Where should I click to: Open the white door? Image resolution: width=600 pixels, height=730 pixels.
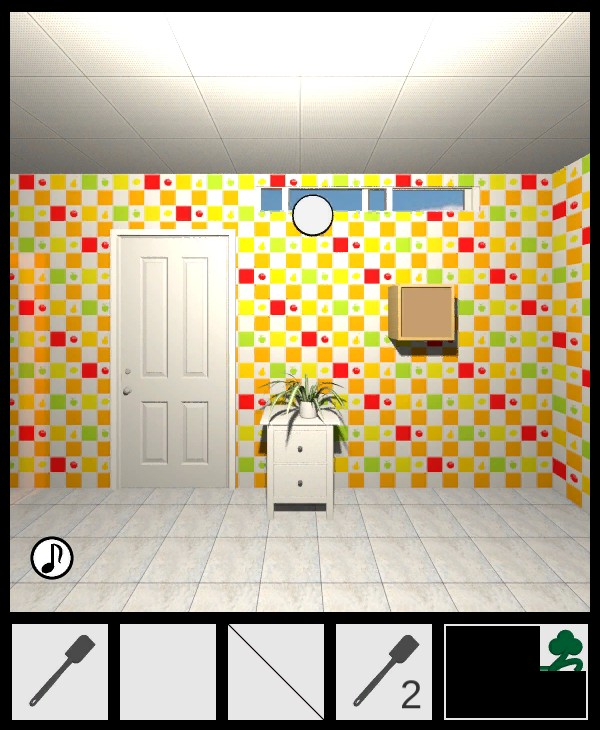(173, 360)
